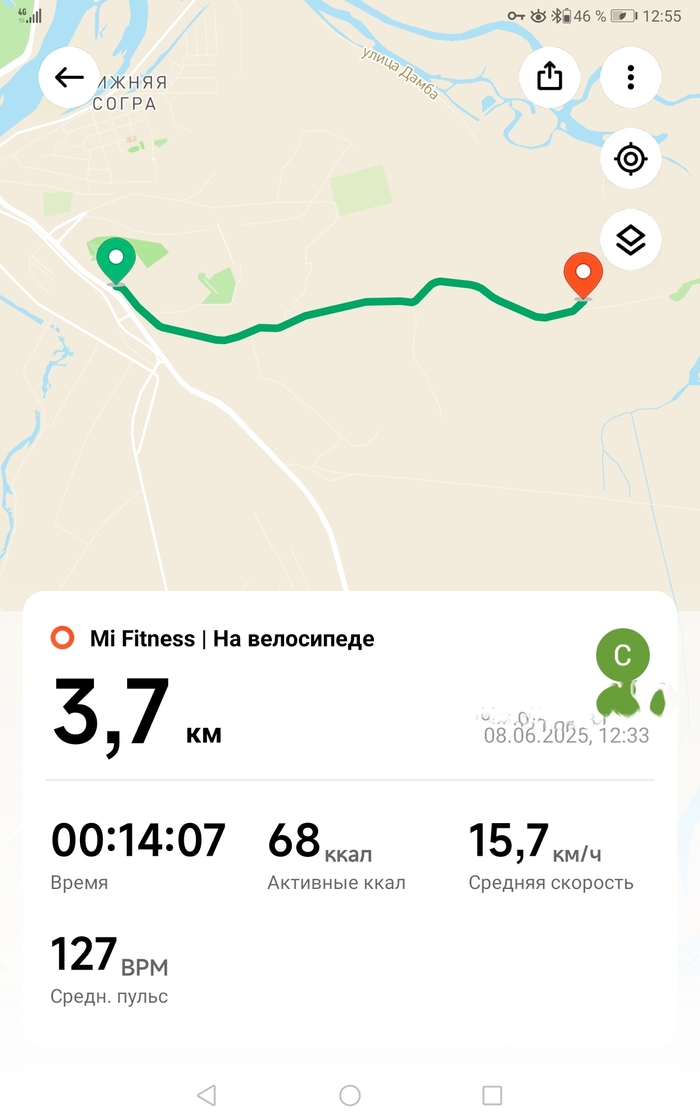Image resolution: width=700 pixels, height=1120 pixels.
Task: Go back using the arrow button
Action: pos(69,77)
